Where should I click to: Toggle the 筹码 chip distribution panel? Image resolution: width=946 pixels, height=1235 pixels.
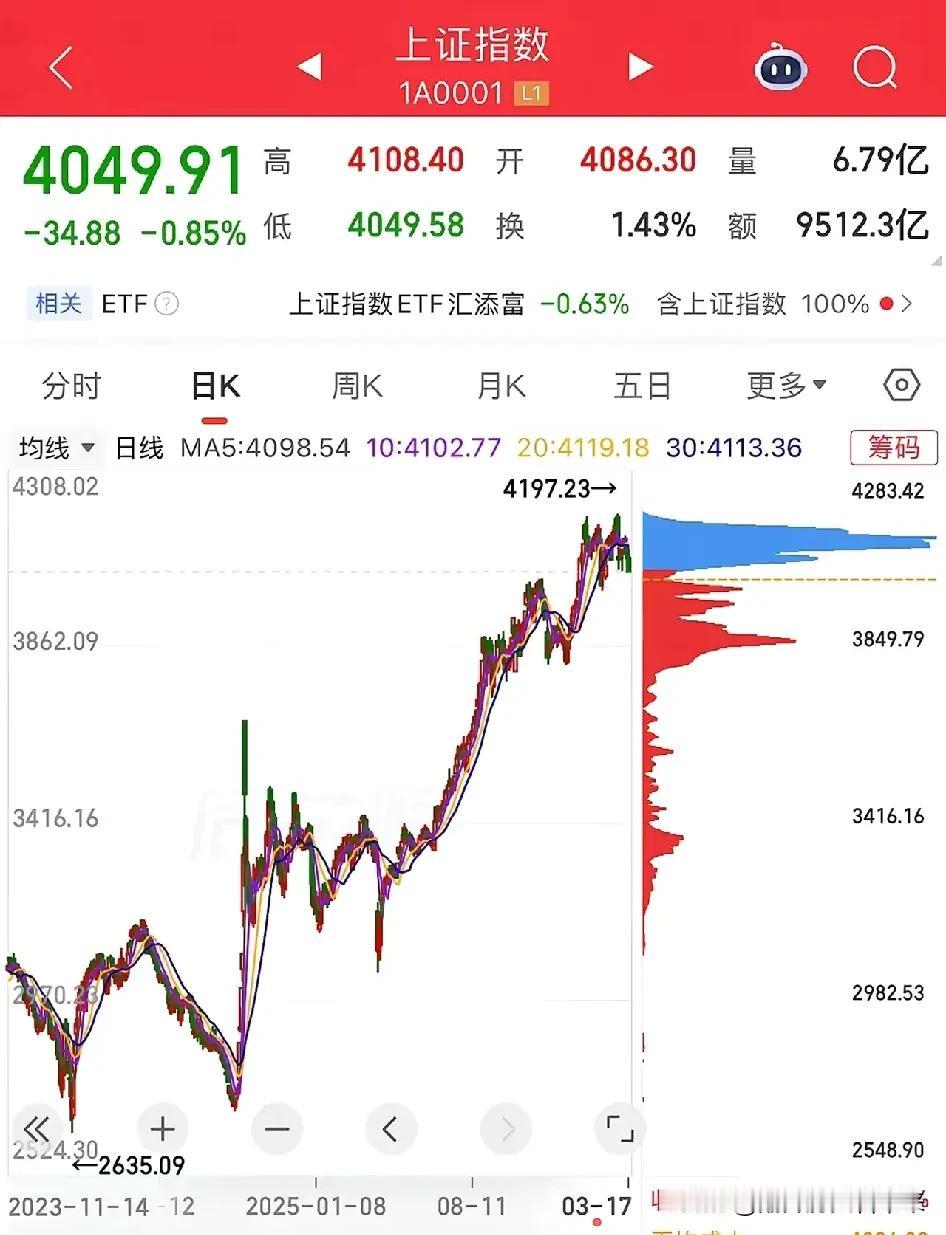click(897, 448)
